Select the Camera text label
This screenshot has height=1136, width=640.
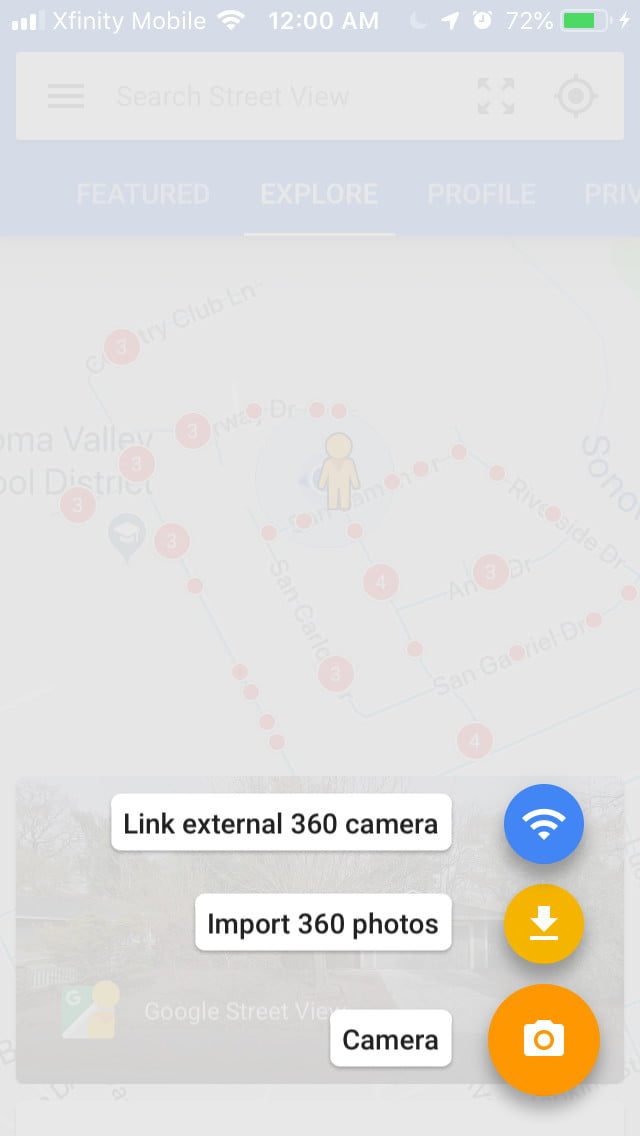tap(390, 1039)
